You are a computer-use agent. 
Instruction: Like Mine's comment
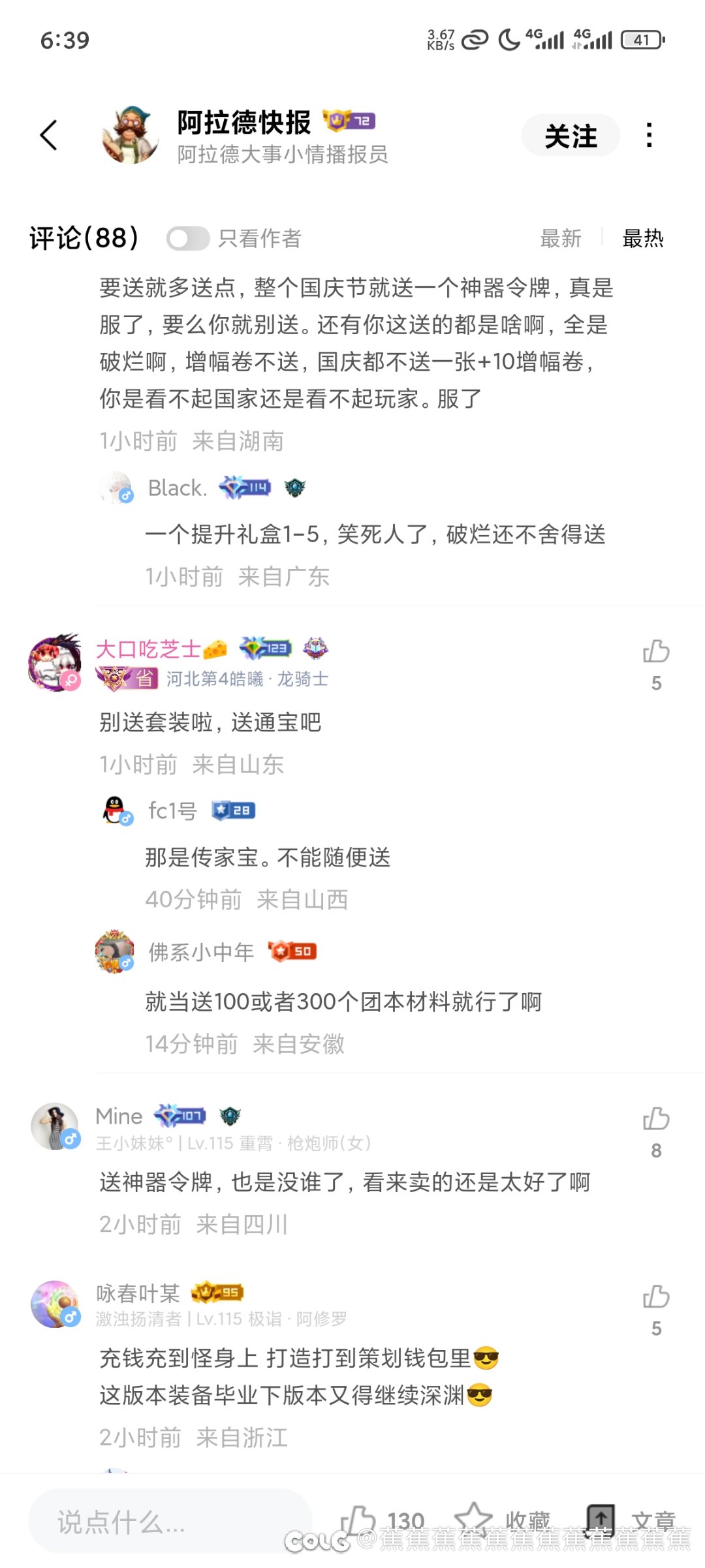[x=656, y=1119]
